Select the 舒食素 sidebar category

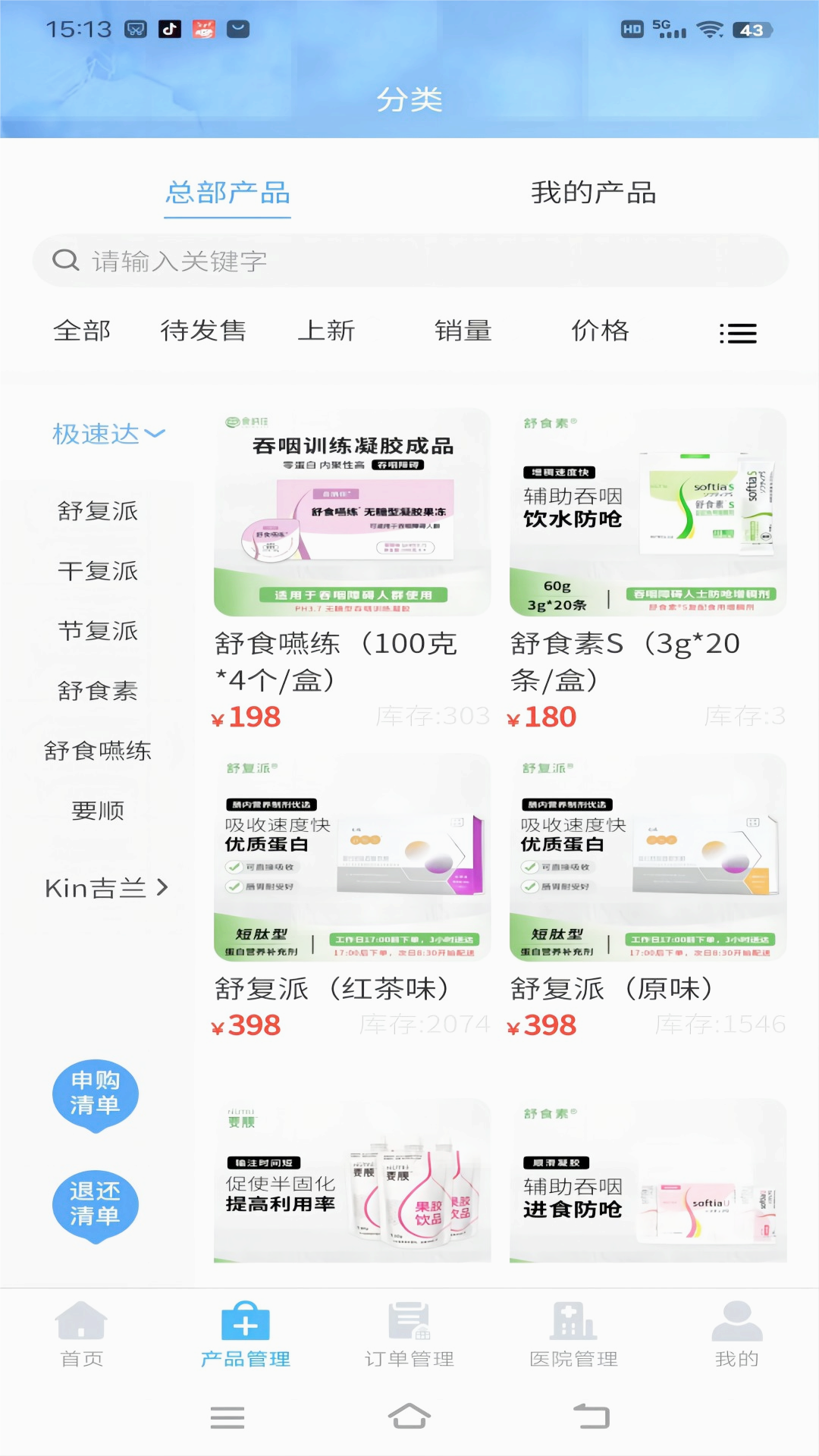(99, 690)
